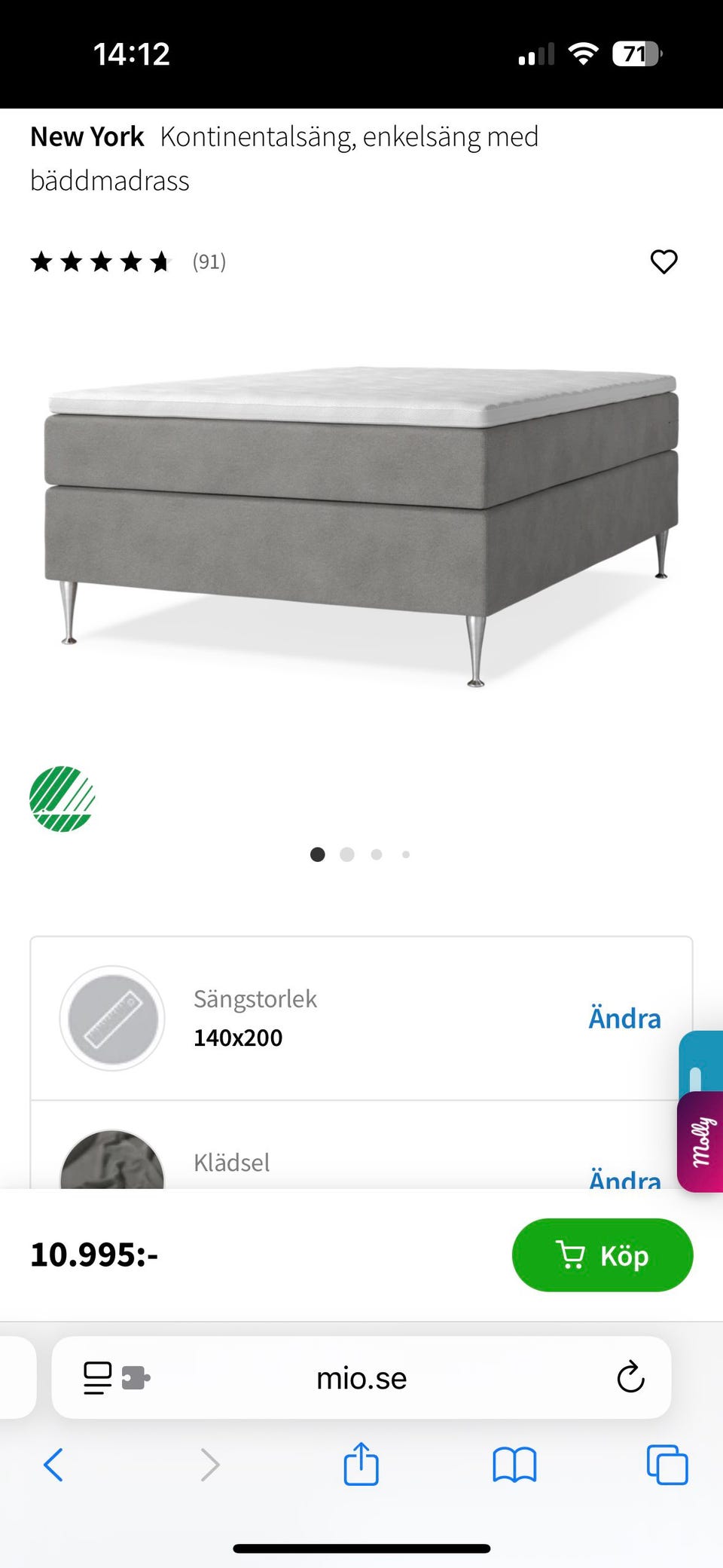Toggle the heart to favorite the bed
The image size is (723, 1568).
[x=664, y=262]
